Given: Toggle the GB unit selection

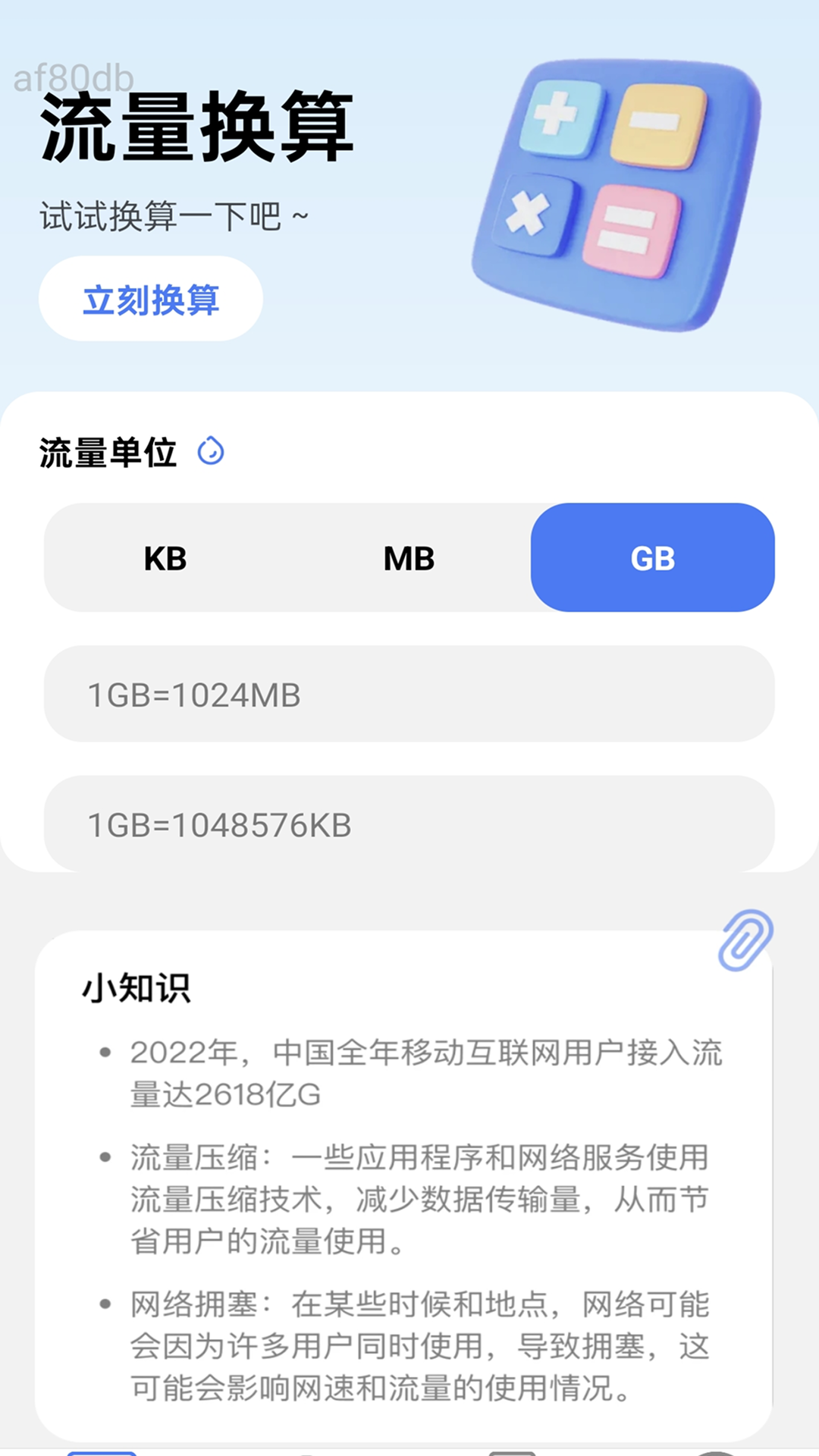Looking at the screenshot, I should (654, 559).
